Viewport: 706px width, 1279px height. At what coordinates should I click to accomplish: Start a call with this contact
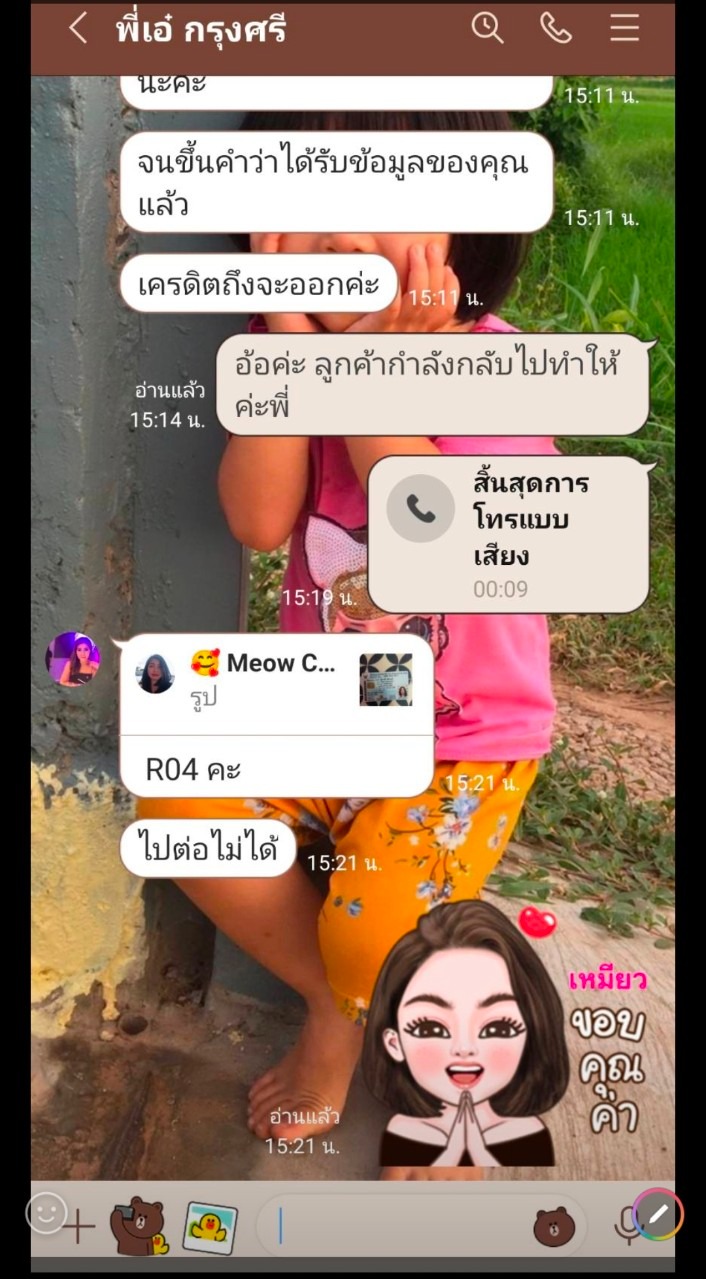pos(555,28)
